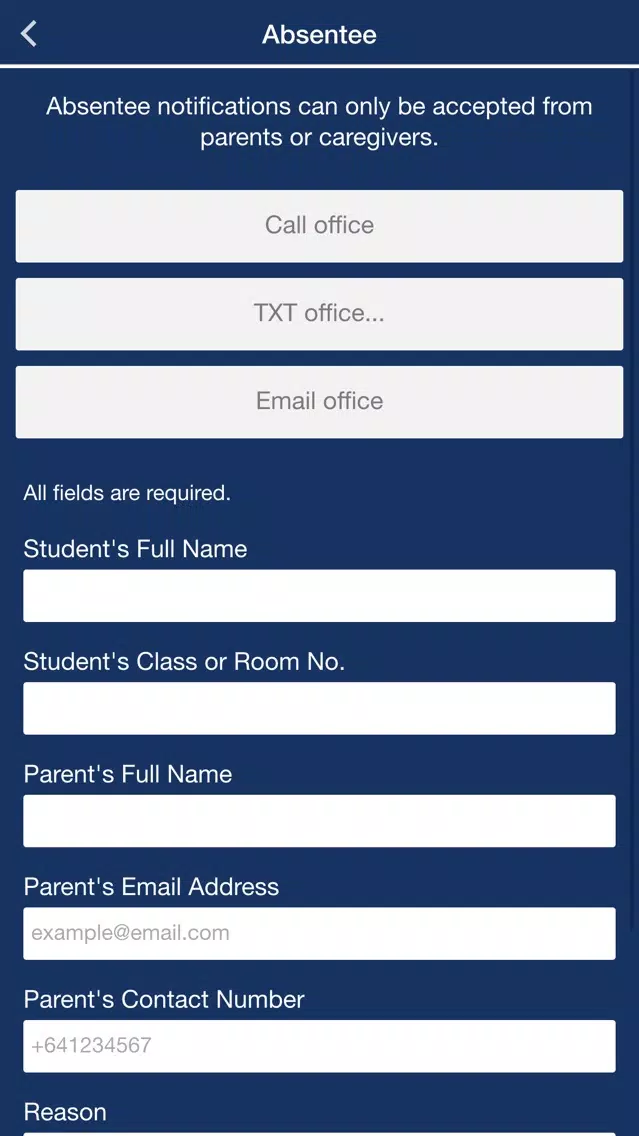Focus the Parent's Contact Number field
The image size is (639, 1136).
coord(320,1046)
